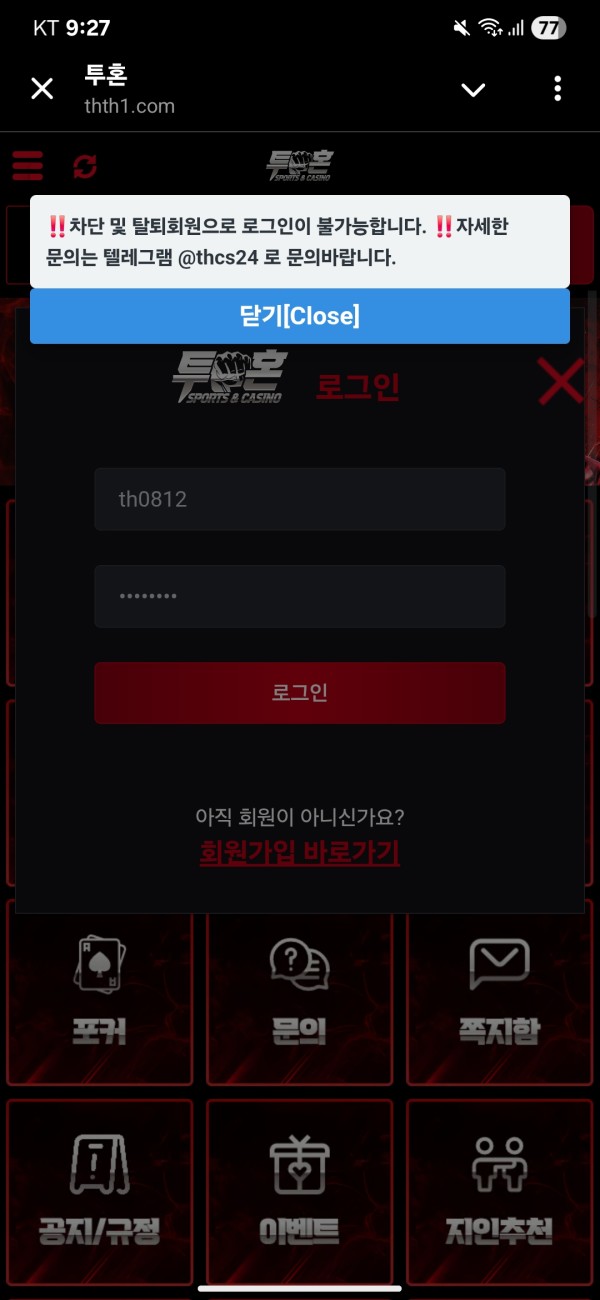Focus the password input field
Viewport: 600px width, 1300px height.
coord(300,596)
